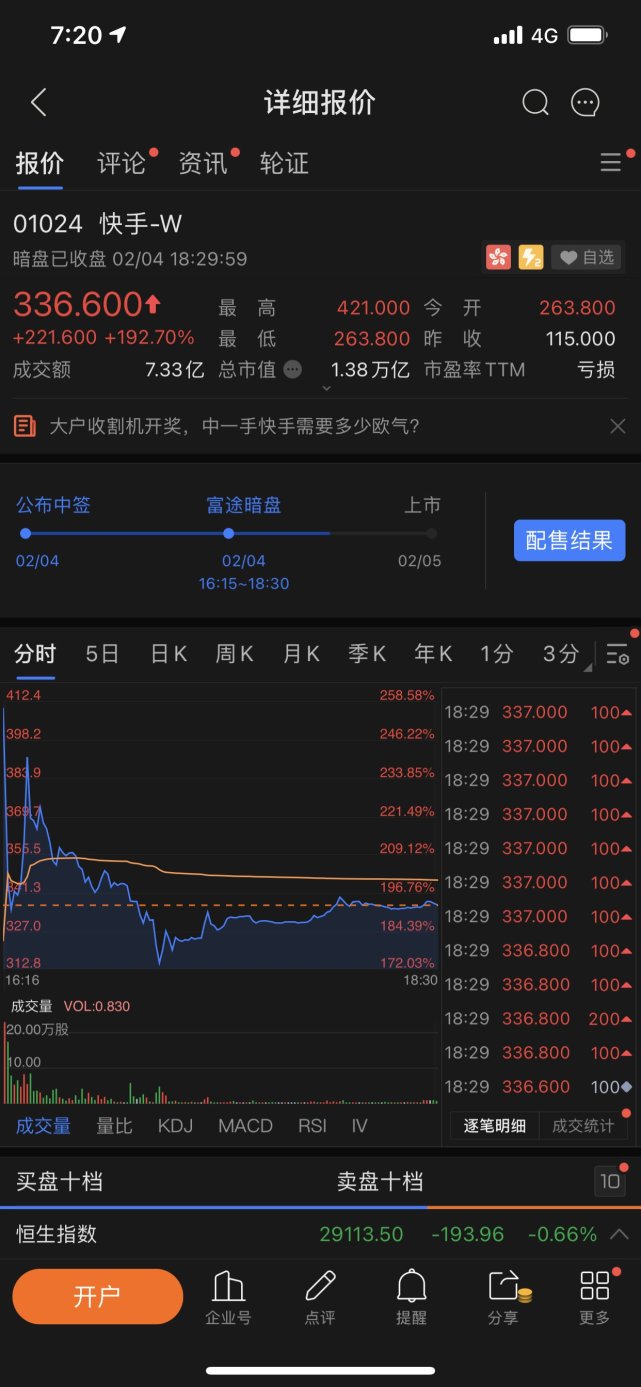
Task: Switch chart to 日K
Action: [168, 654]
